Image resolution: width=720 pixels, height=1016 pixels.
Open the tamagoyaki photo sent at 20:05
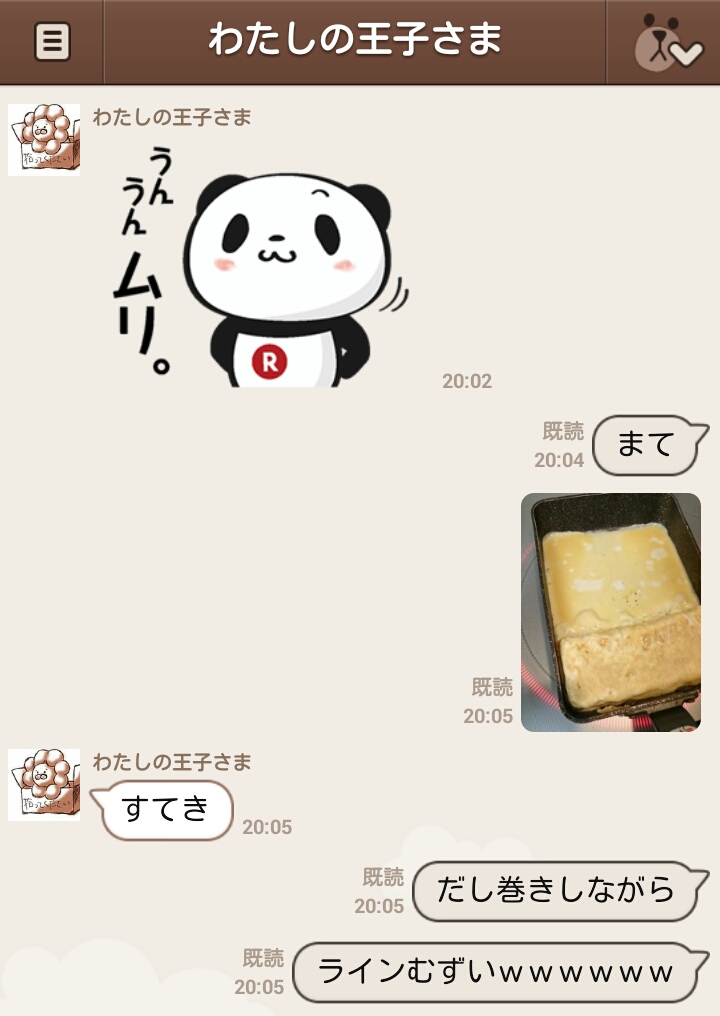pyautogui.click(x=610, y=611)
